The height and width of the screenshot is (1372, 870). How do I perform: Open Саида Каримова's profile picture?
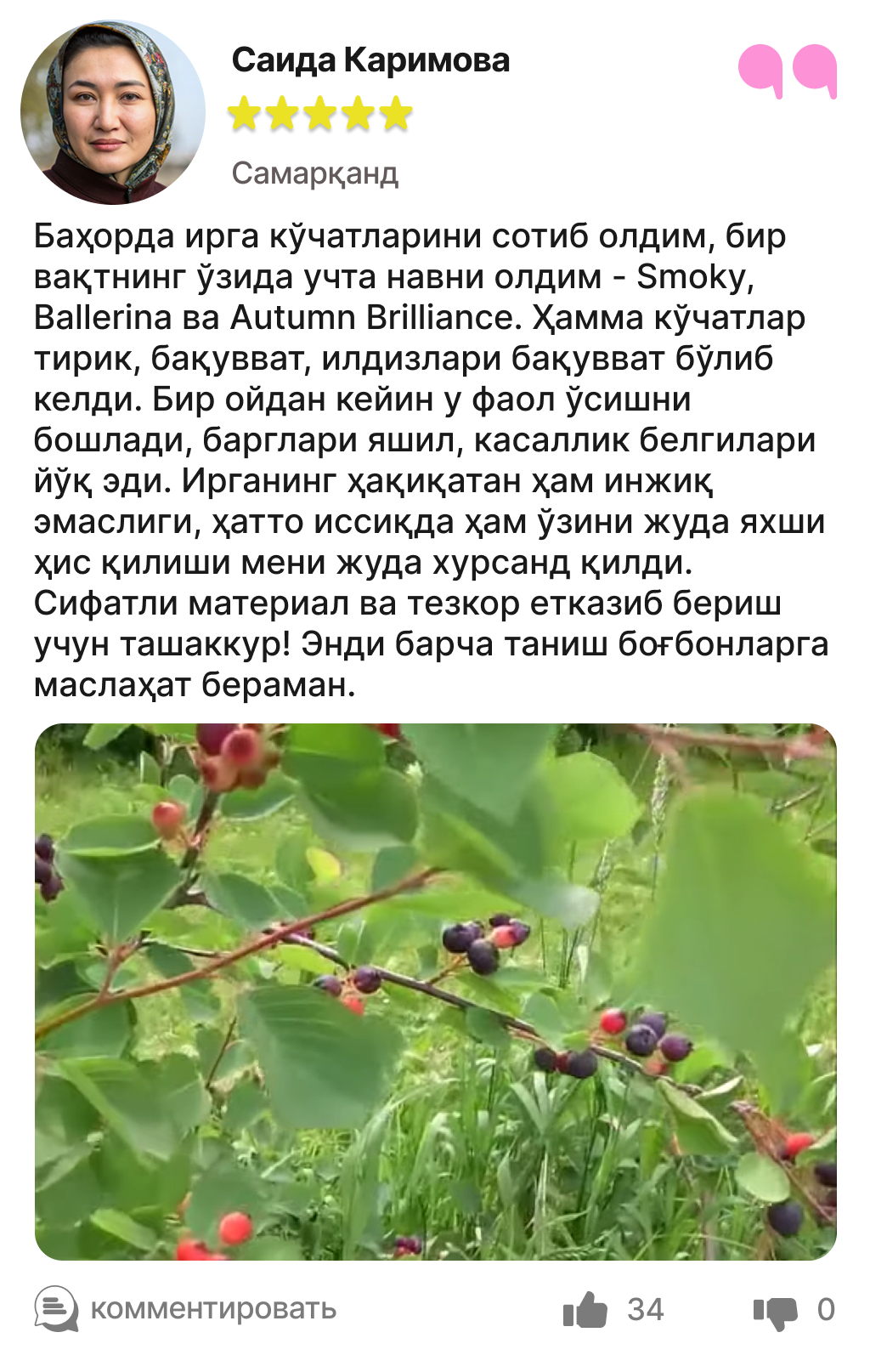coord(113,113)
